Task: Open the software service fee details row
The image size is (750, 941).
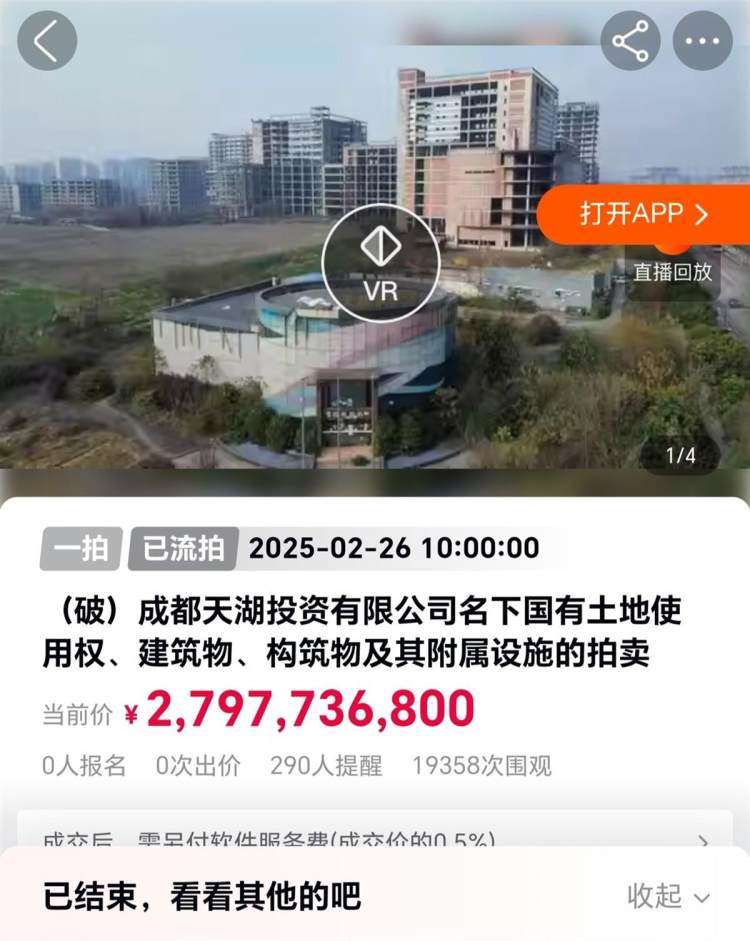Action: coord(375,838)
